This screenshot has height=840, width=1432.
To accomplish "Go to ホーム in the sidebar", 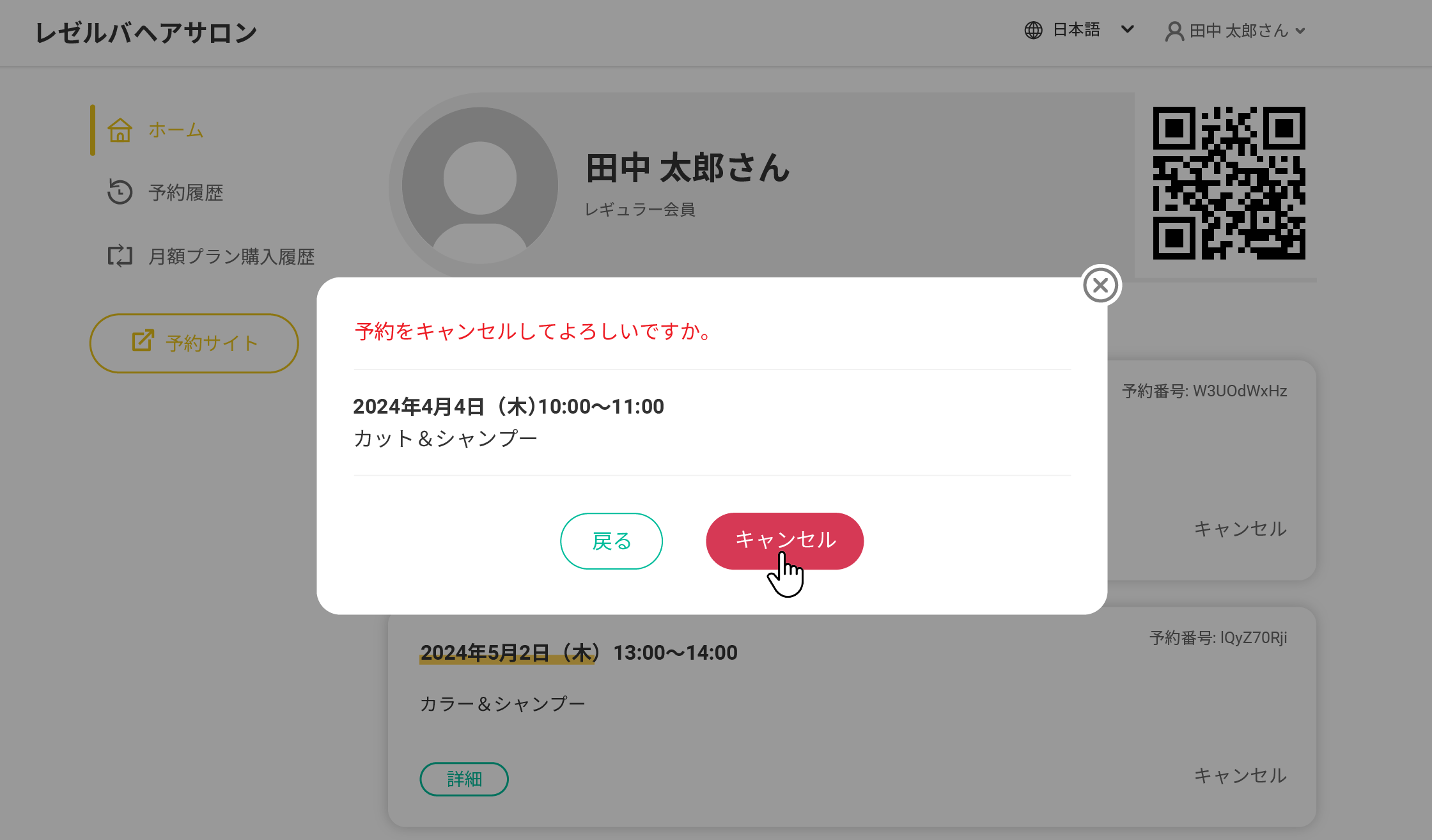I will click(x=175, y=130).
